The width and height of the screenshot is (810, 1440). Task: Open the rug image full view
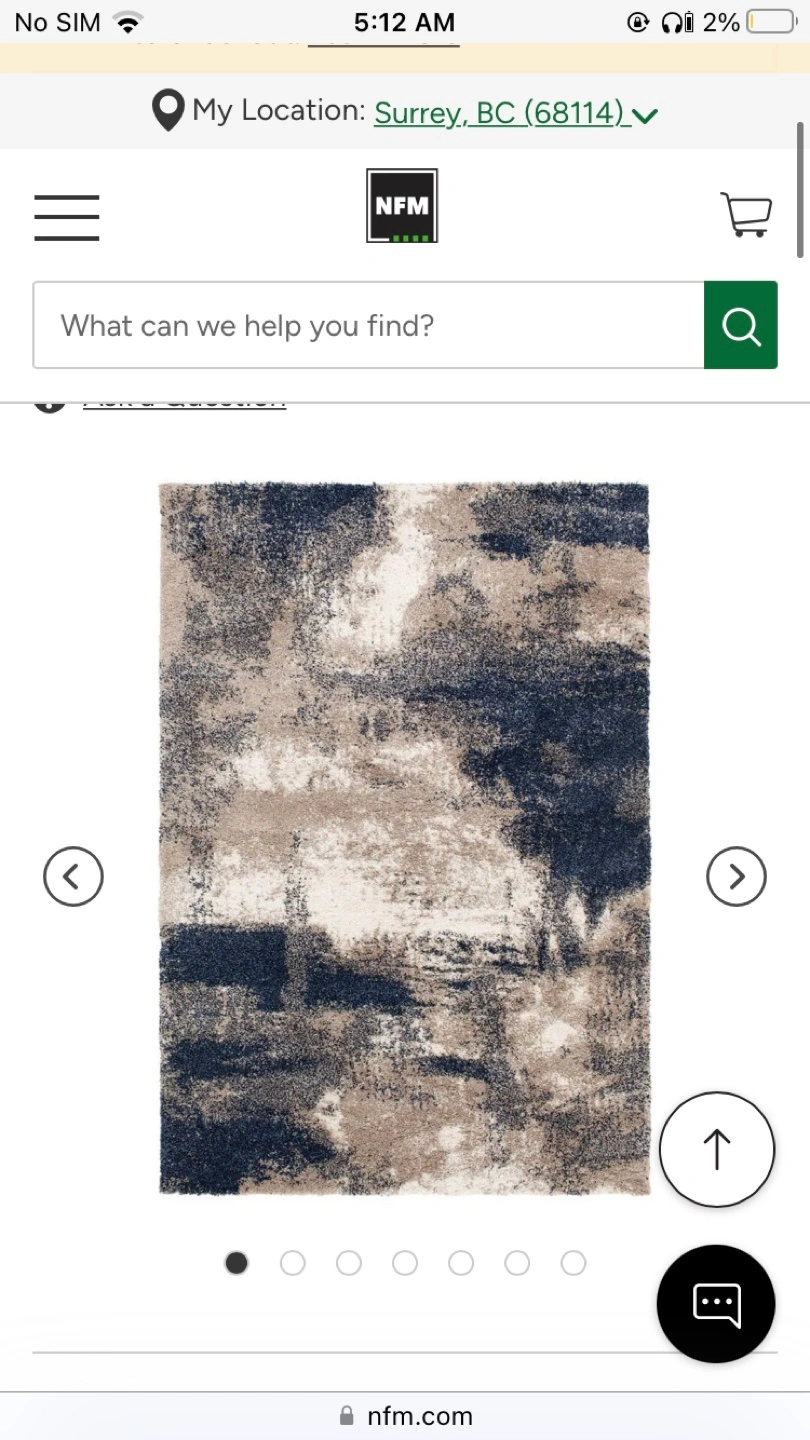click(x=405, y=838)
